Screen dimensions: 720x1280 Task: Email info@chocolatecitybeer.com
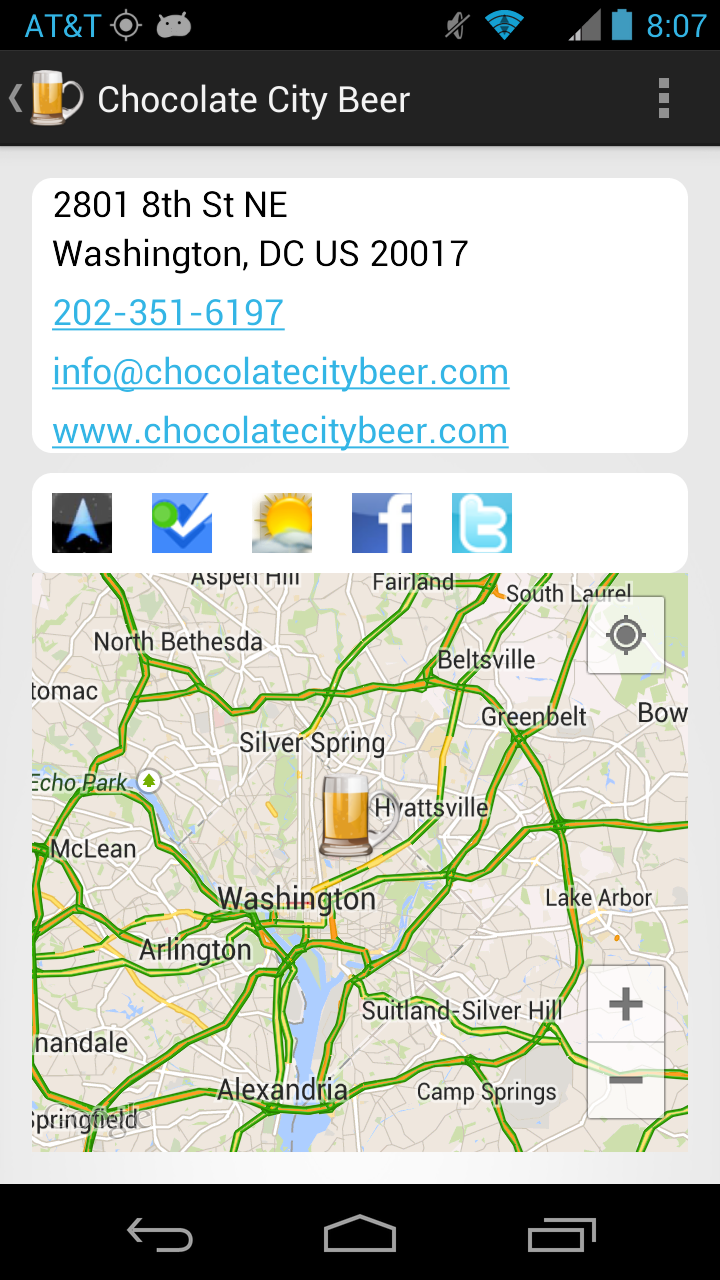coord(280,372)
